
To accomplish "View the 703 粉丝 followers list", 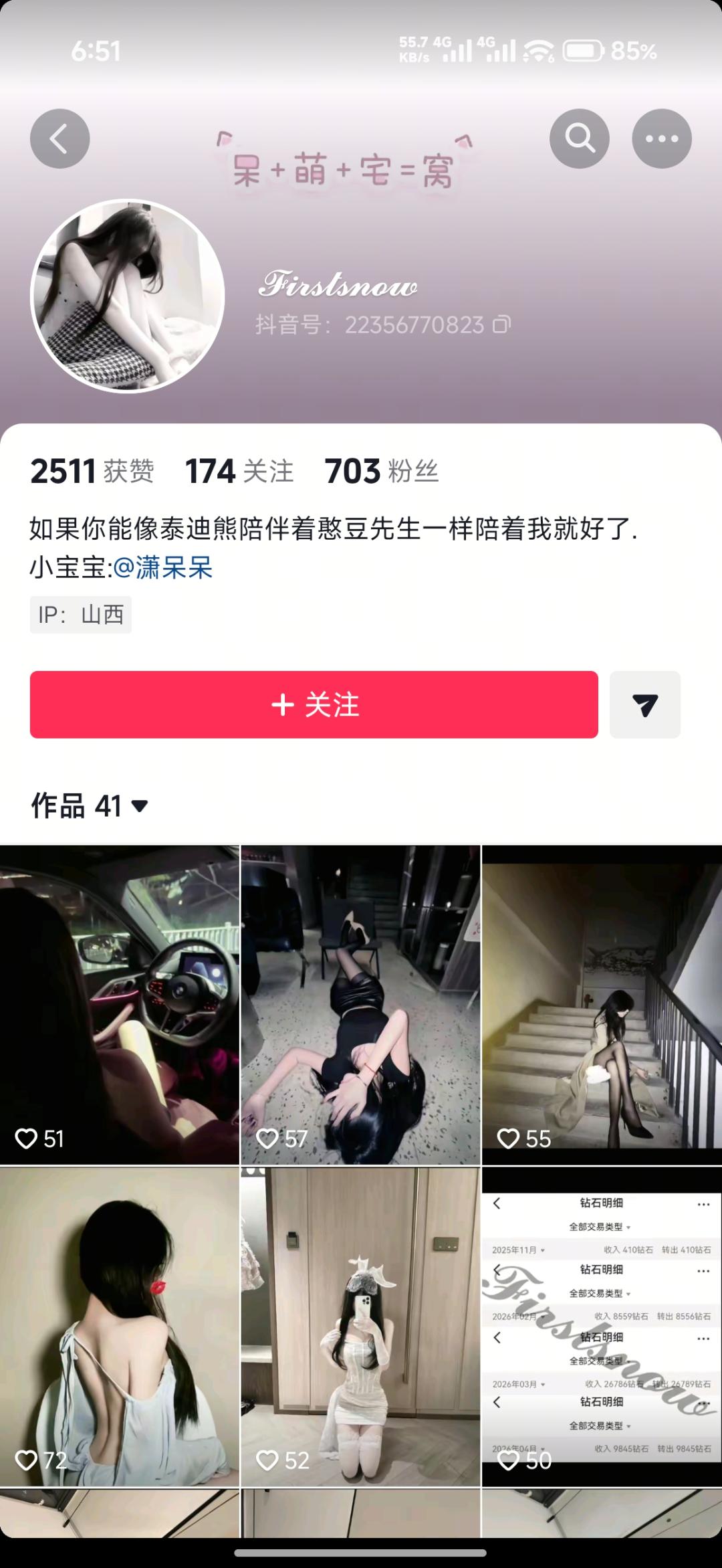I will 381,471.
